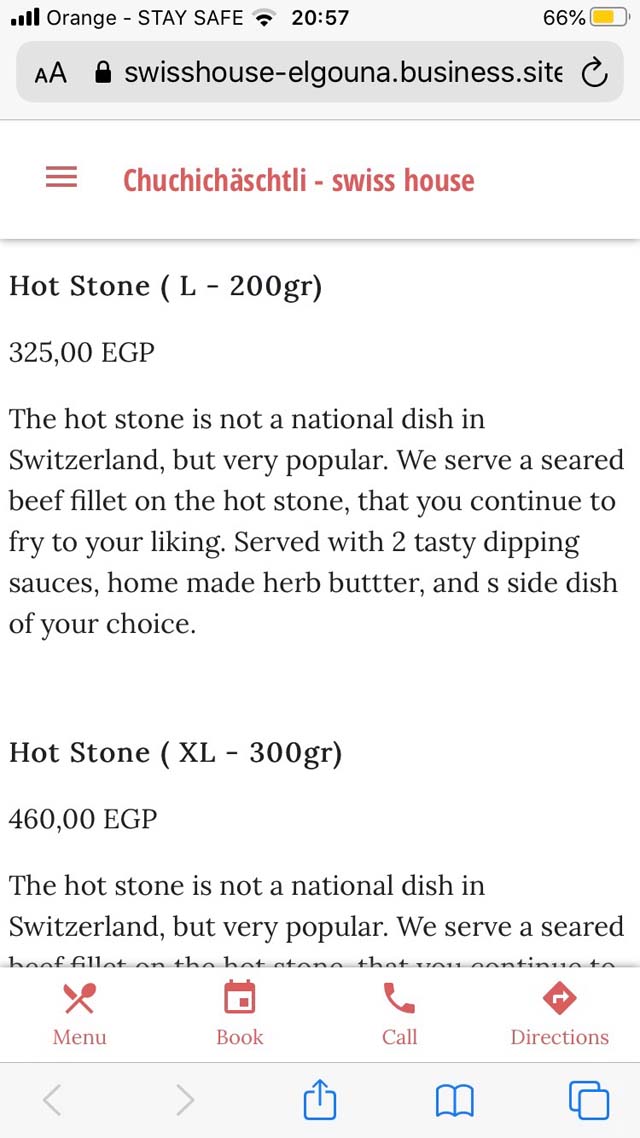Reload the page in Safari
The width and height of the screenshot is (640, 1138).
[595, 73]
